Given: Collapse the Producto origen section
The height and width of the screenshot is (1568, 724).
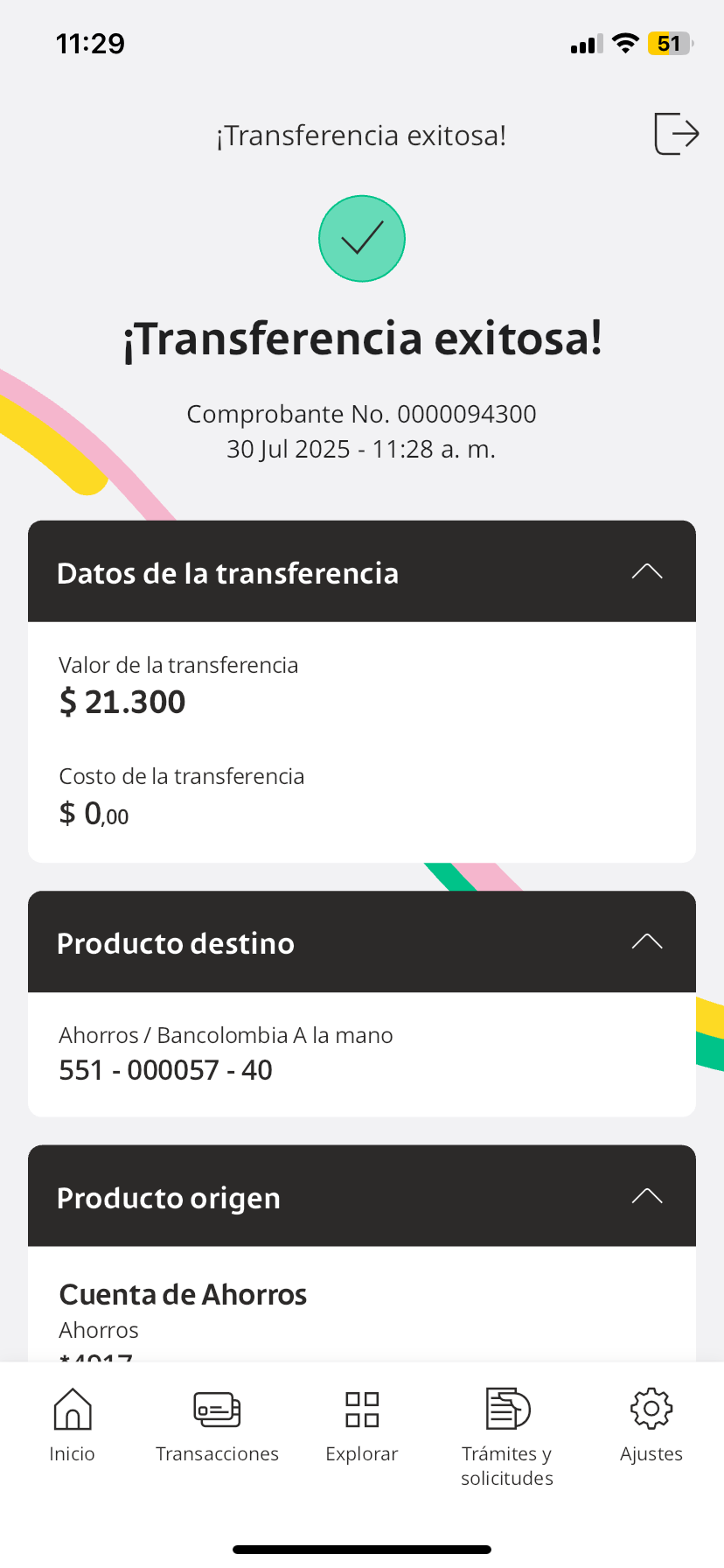Looking at the screenshot, I should [647, 1197].
